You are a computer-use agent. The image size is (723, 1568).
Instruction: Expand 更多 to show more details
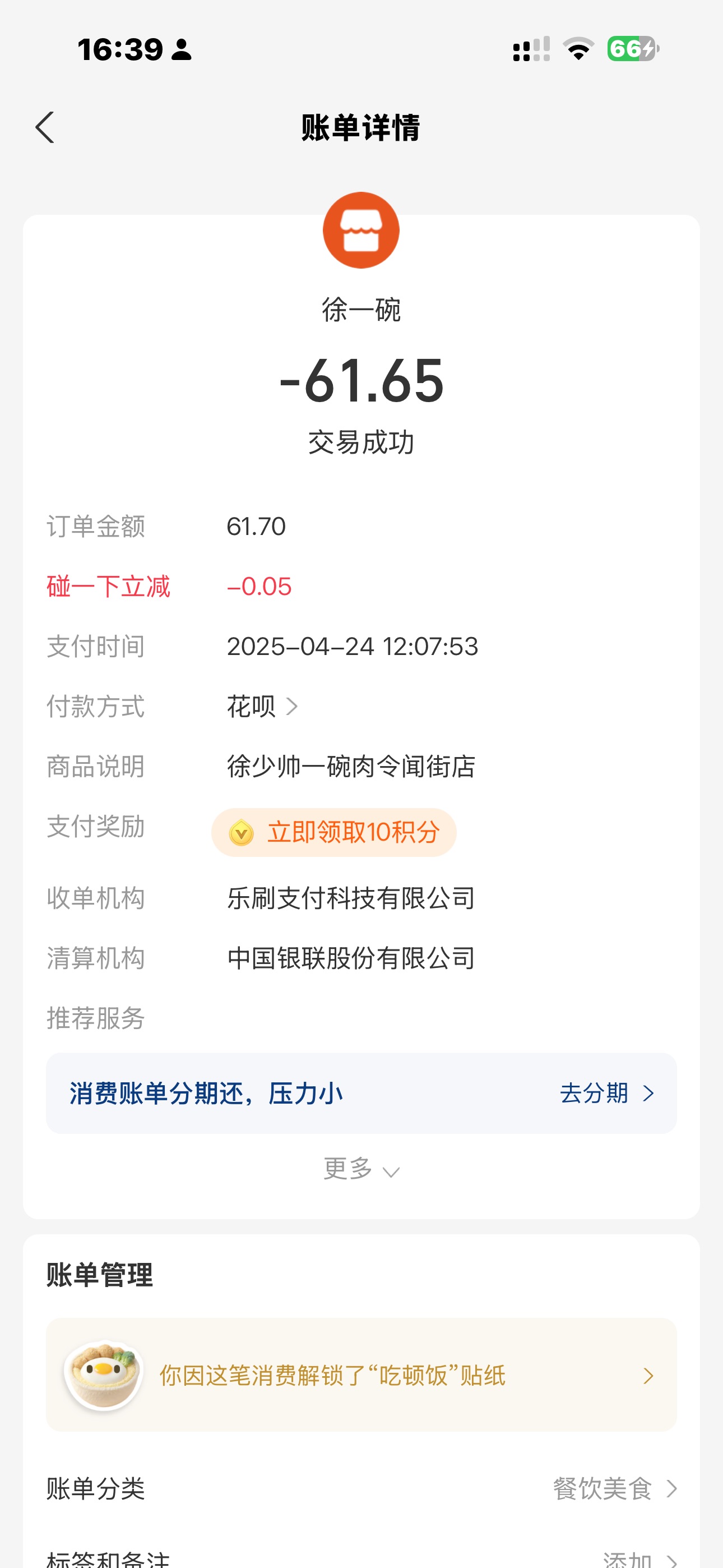click(361, 1169)
